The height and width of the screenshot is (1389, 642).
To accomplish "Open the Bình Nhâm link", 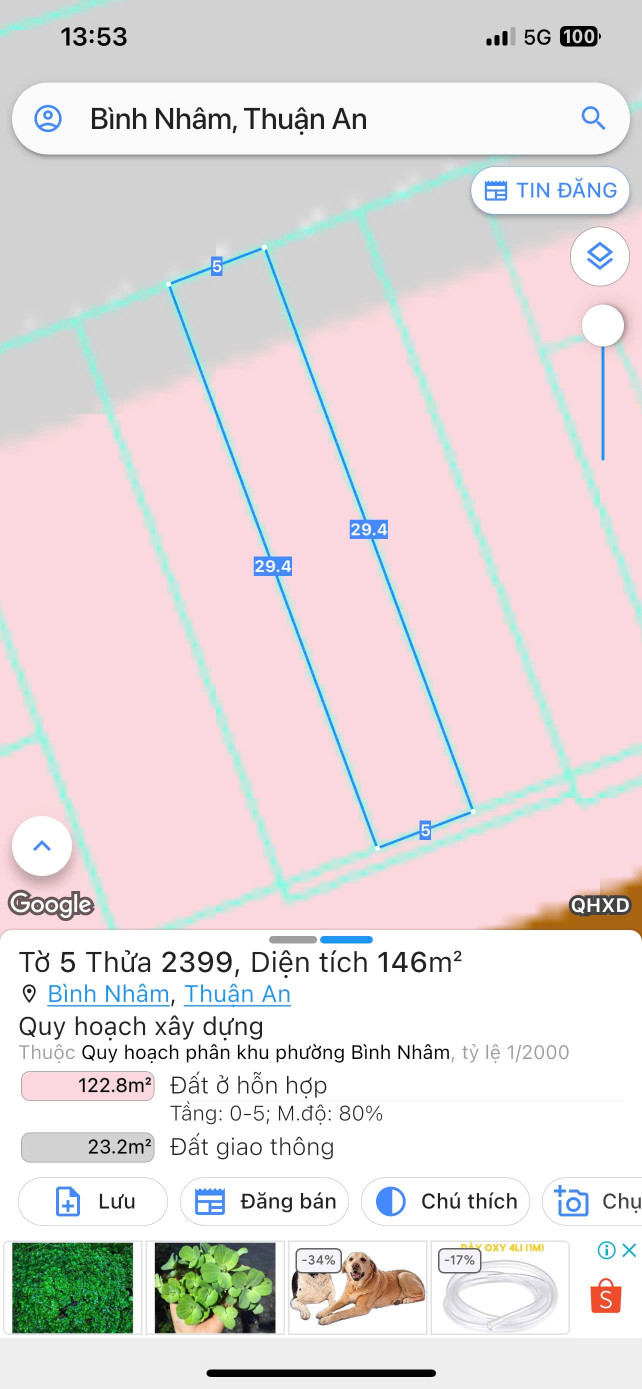I will click(108, 994).
